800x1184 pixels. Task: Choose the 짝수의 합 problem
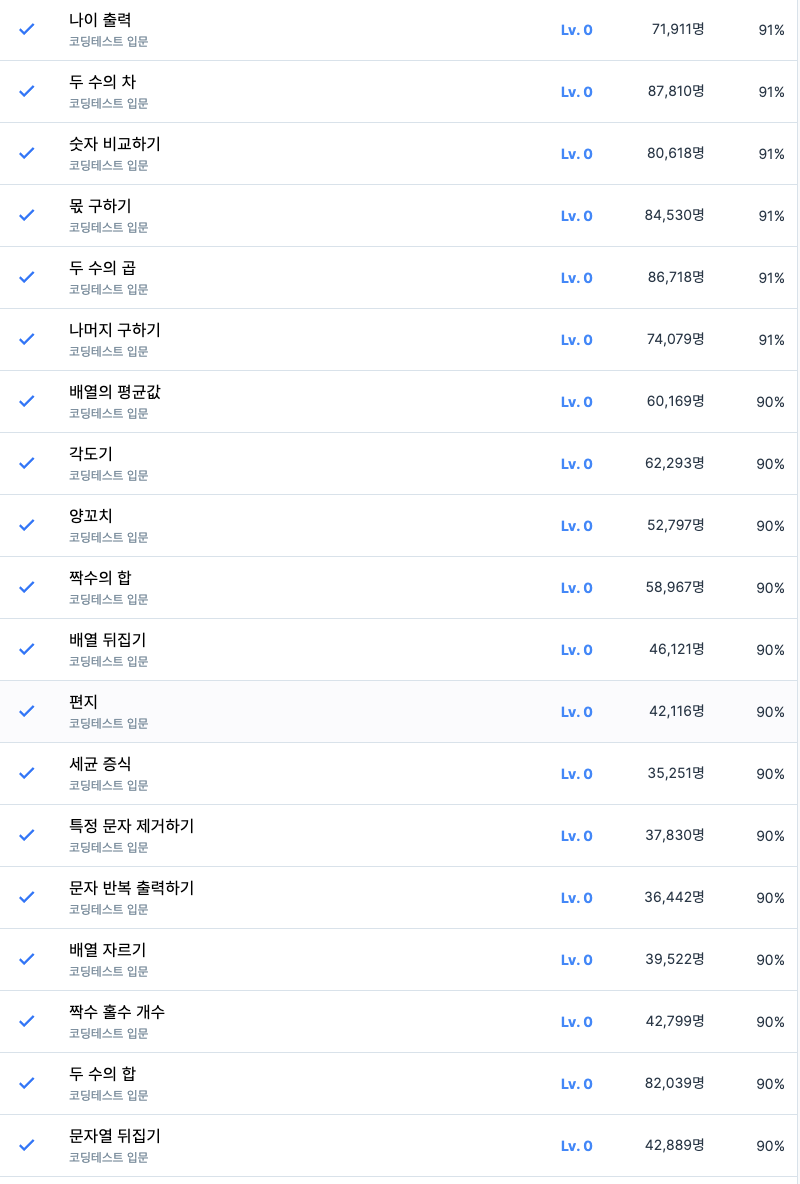100,578
